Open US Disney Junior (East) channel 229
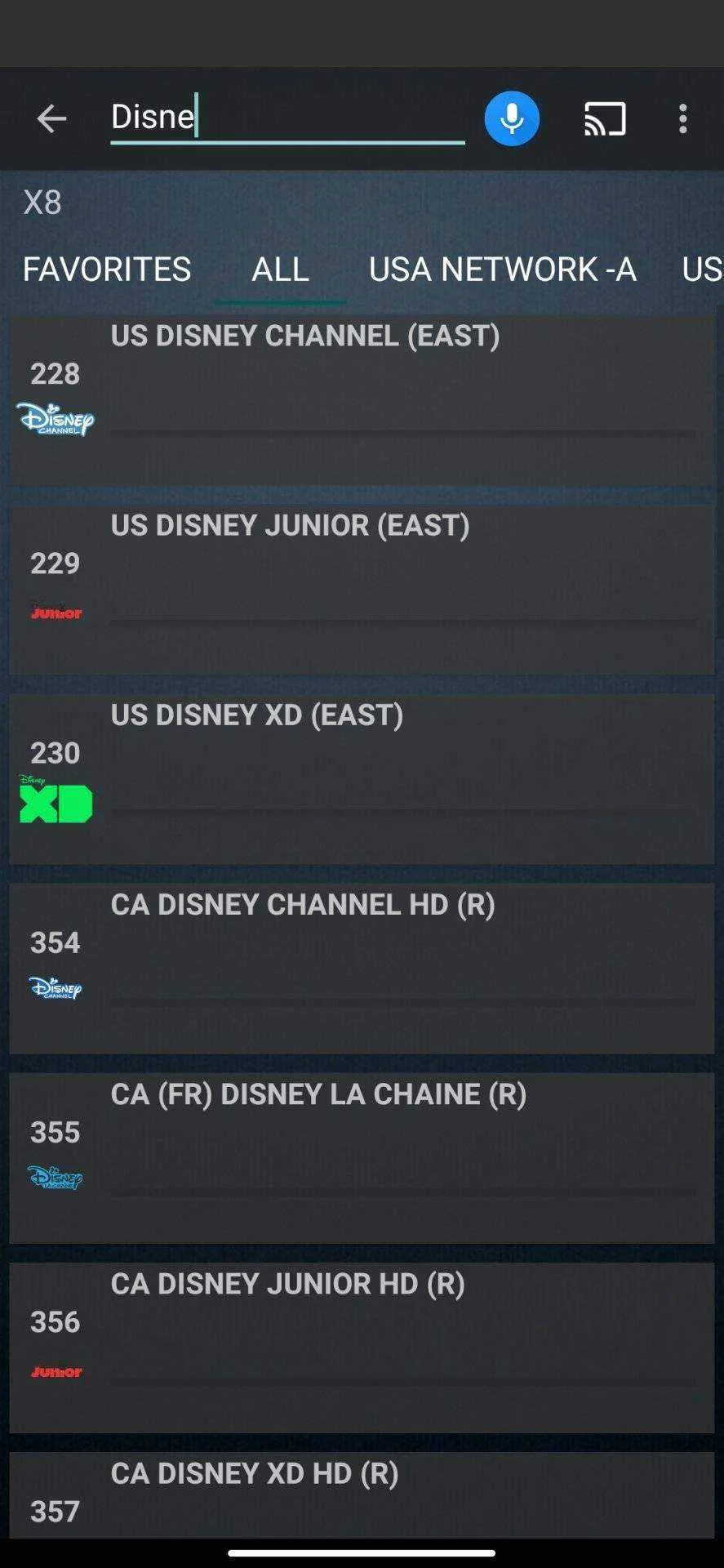 pos(362,590)
